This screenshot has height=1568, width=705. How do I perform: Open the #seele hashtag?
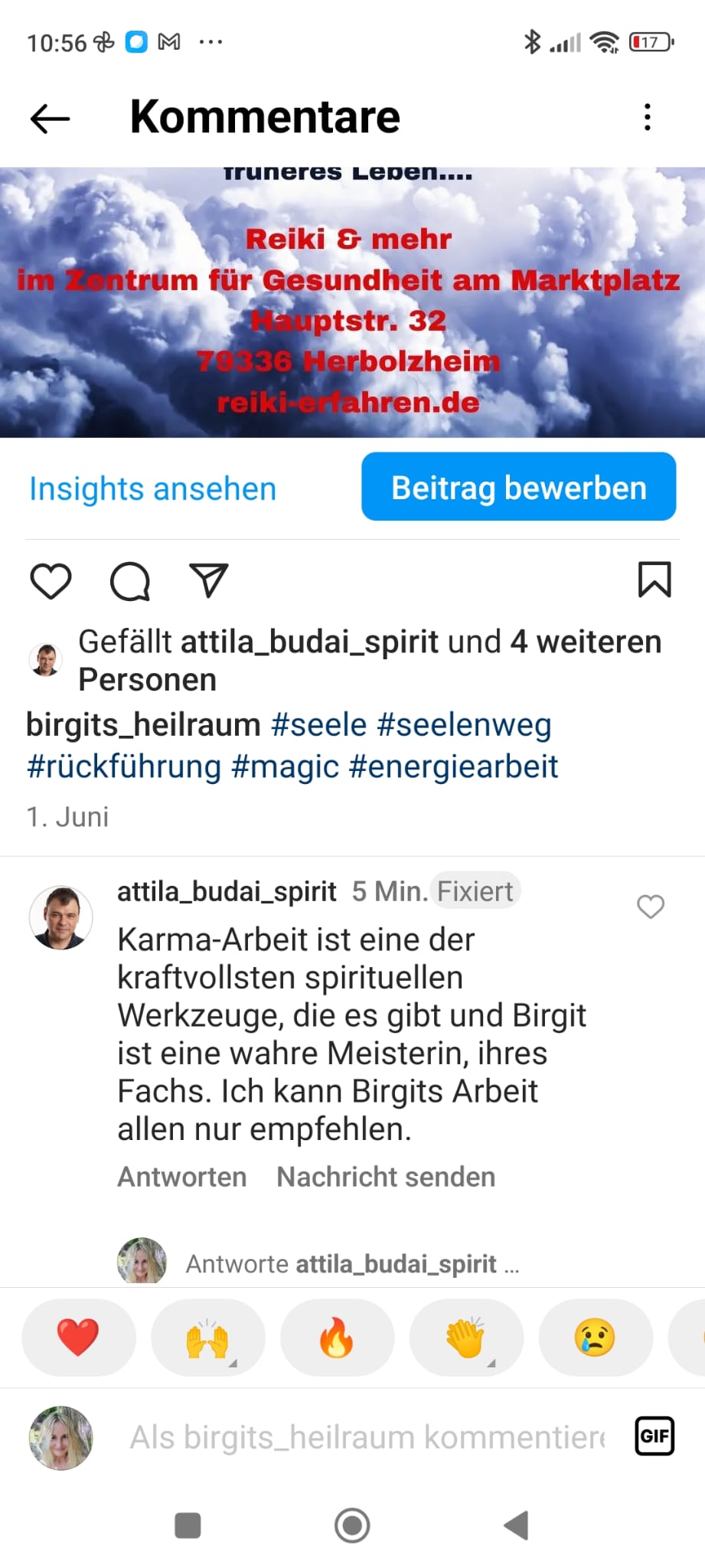(x=318, y=724)
